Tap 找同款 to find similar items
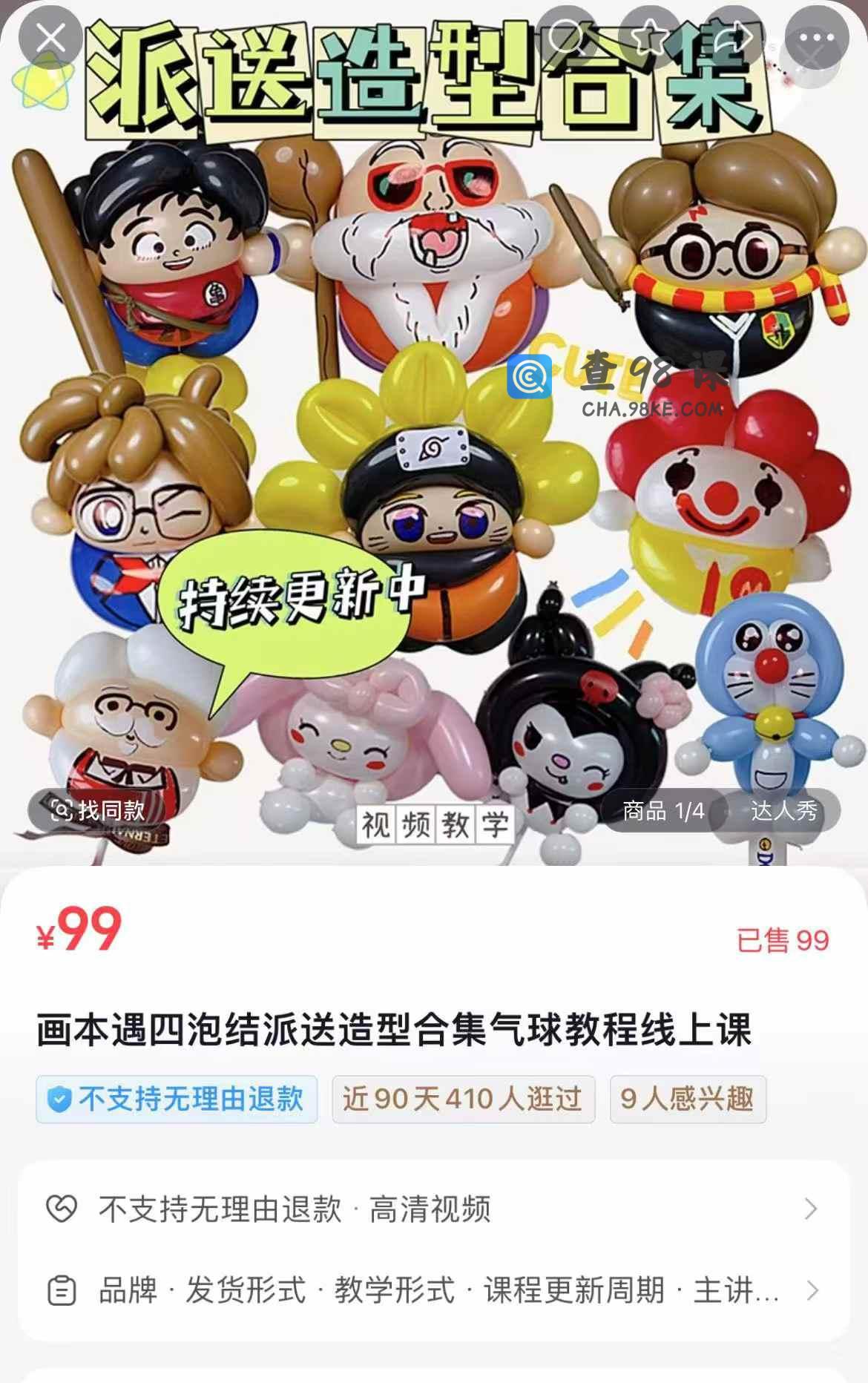 click(x=97, y=810)
